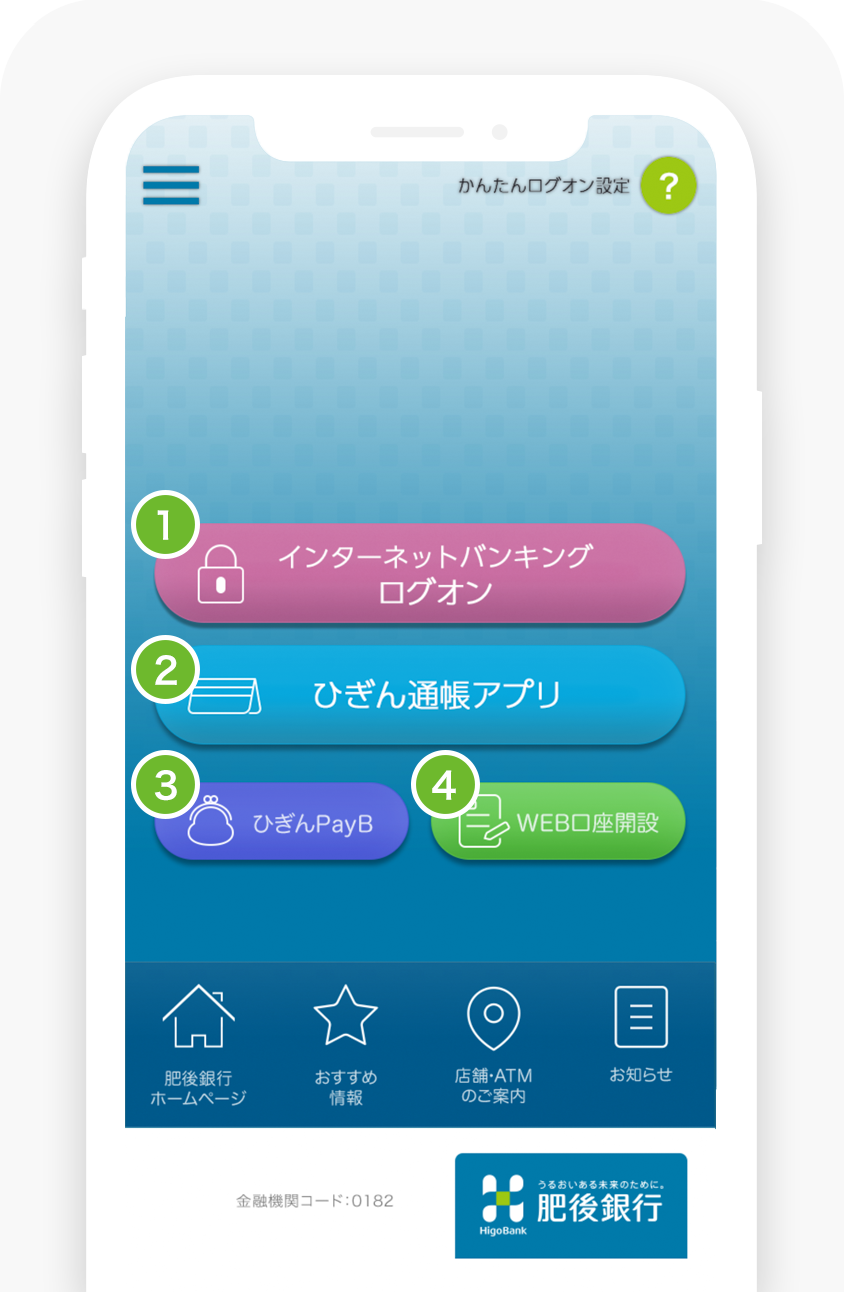Open the hamburger menu
The image size is (844, 1292).
tap(171, 185)
